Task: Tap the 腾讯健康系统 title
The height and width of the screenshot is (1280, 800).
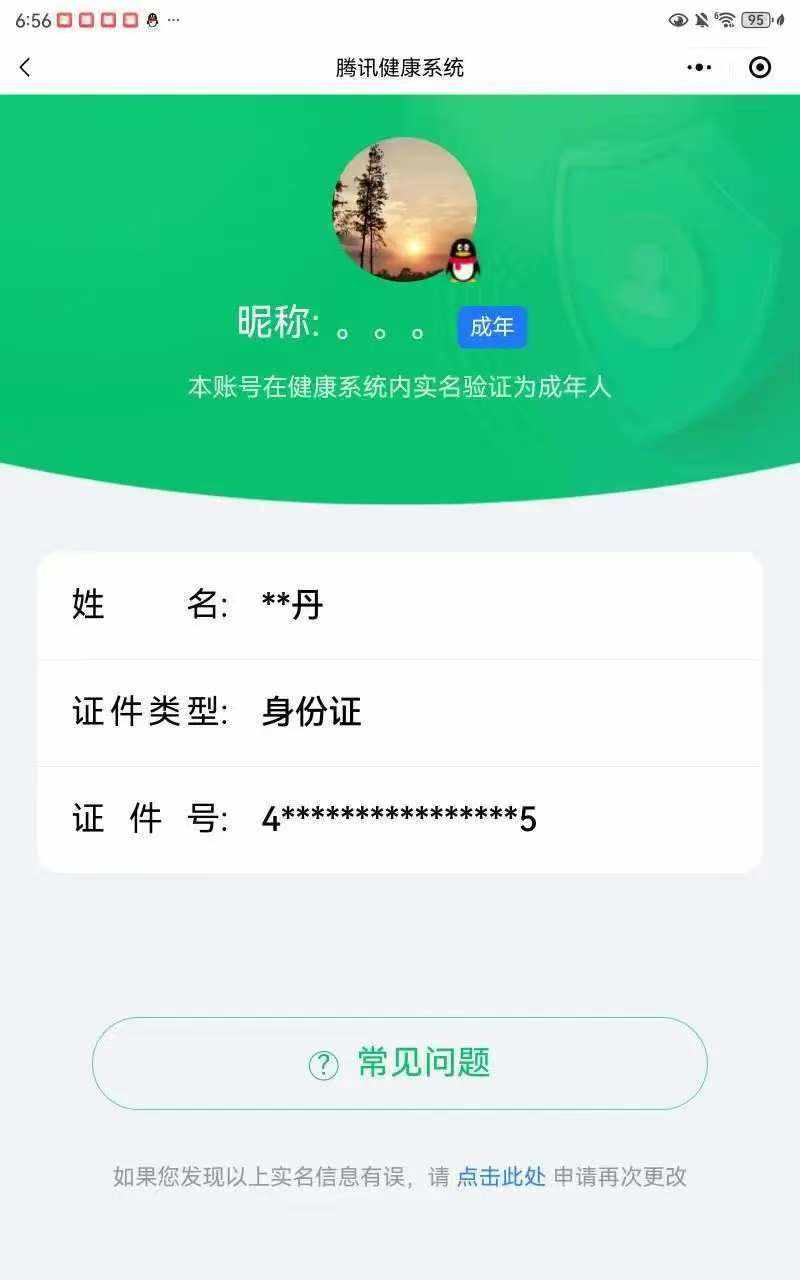Action: click(x=399, y=67)
